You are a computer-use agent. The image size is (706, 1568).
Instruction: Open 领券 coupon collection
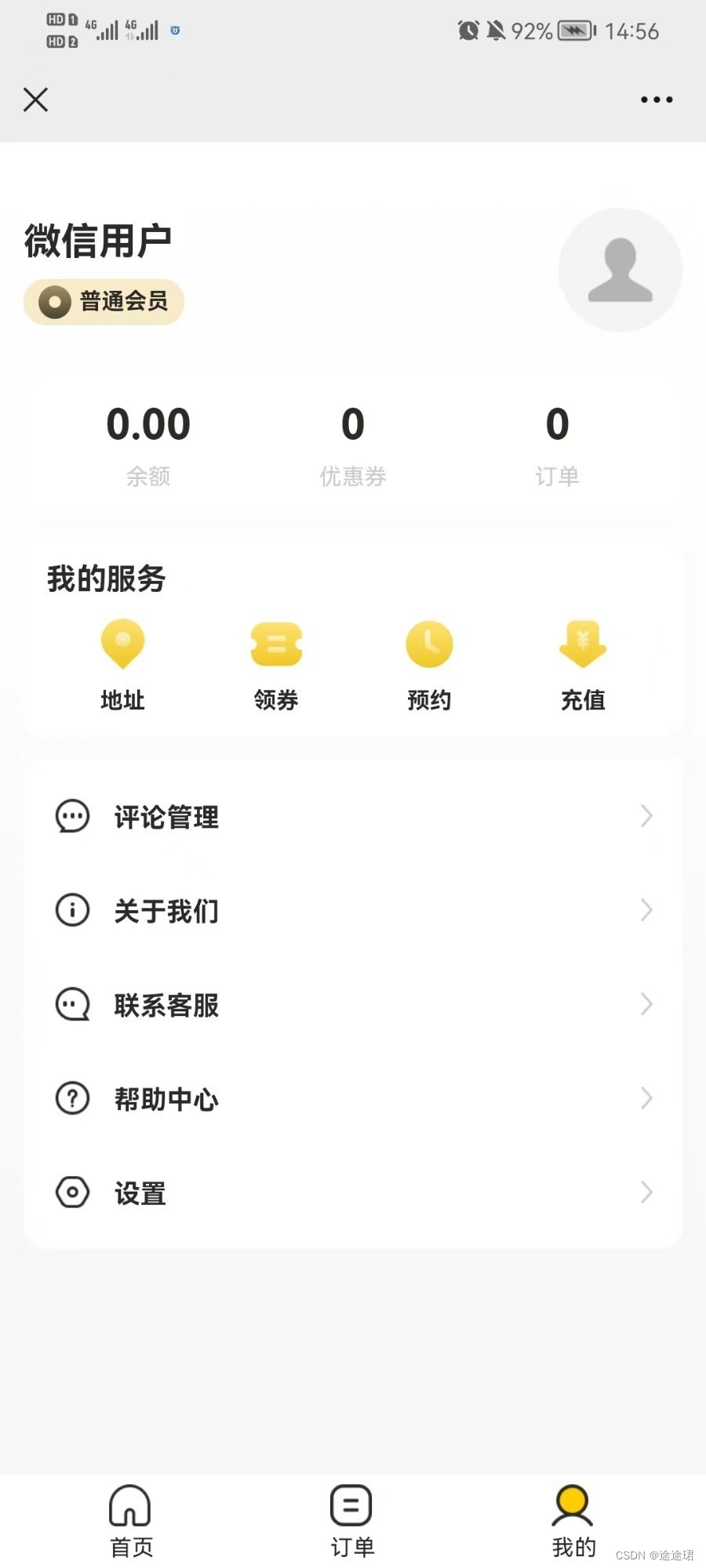point(276,665)
